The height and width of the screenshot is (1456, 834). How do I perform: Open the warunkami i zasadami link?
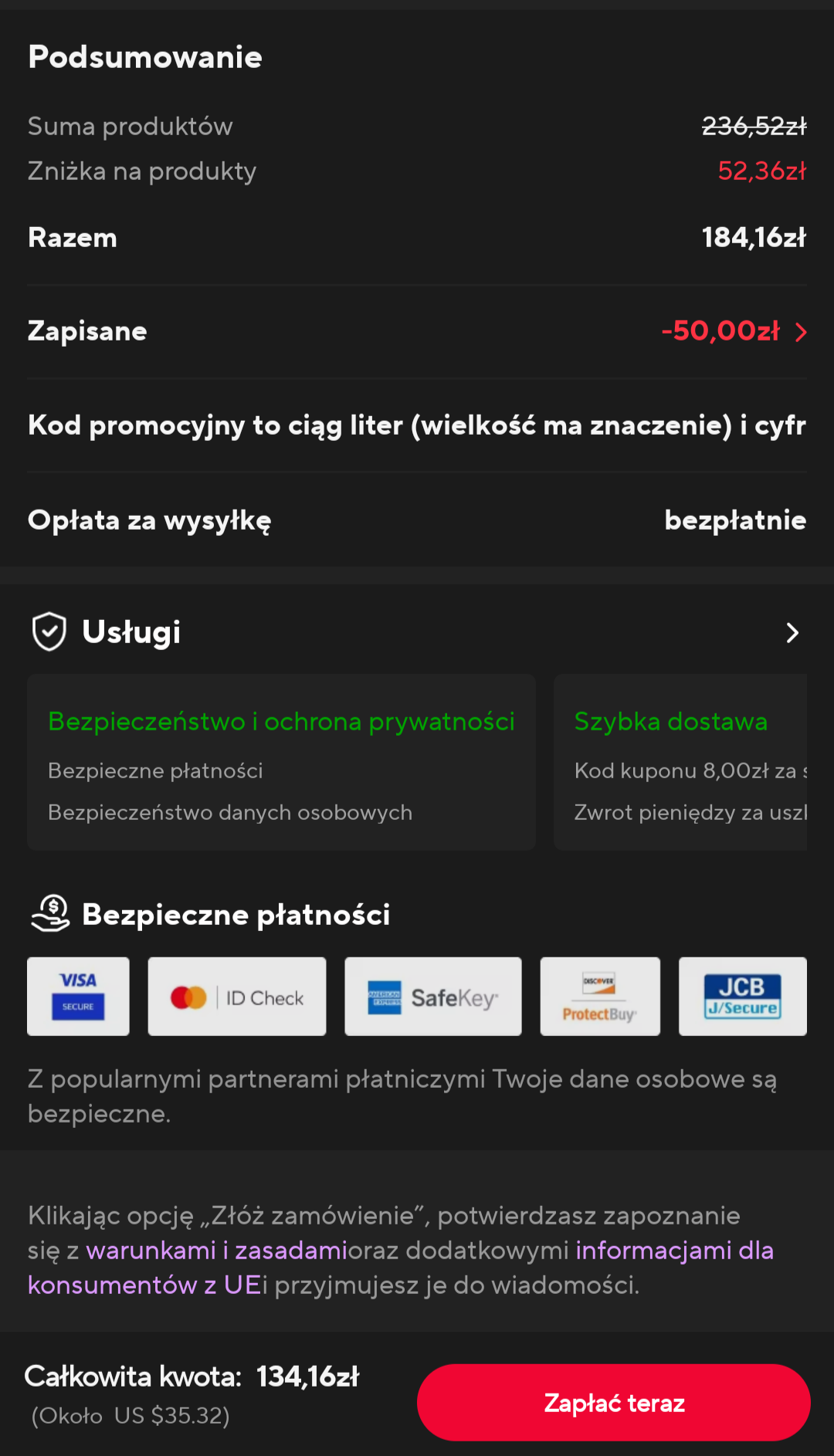click(216, 1250)
